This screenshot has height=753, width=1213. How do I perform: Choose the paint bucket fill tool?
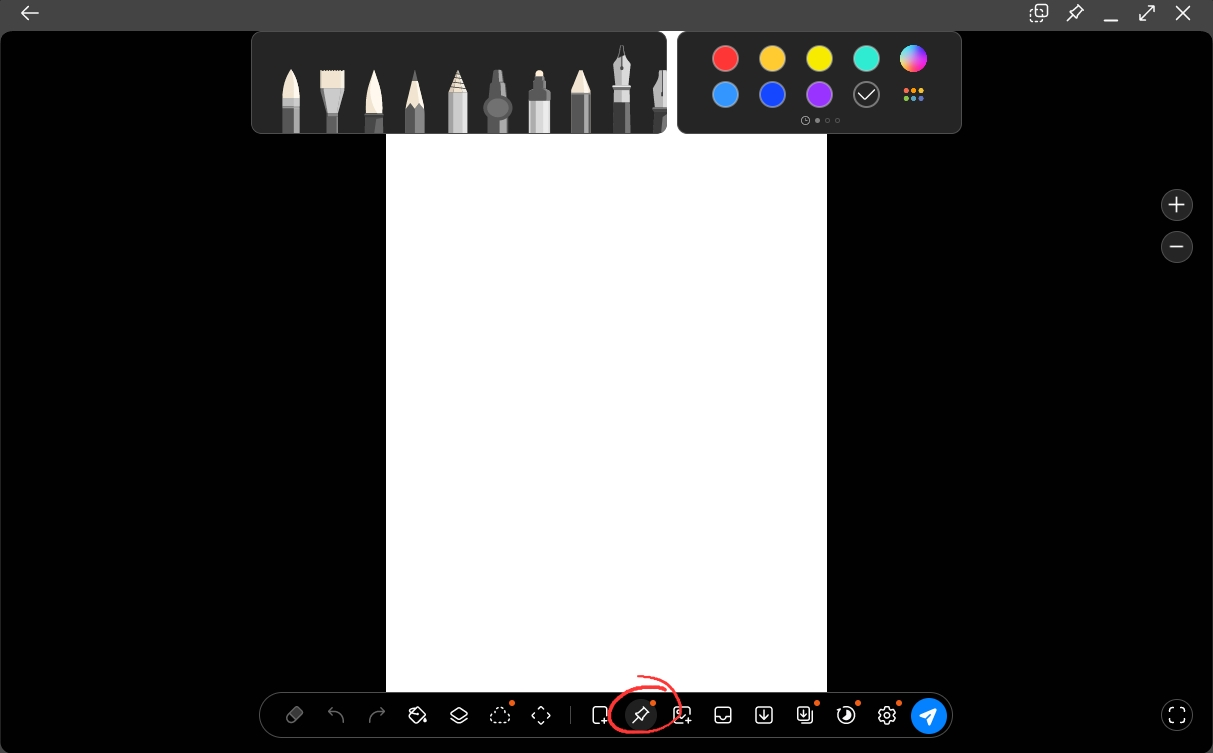point(418,715)
